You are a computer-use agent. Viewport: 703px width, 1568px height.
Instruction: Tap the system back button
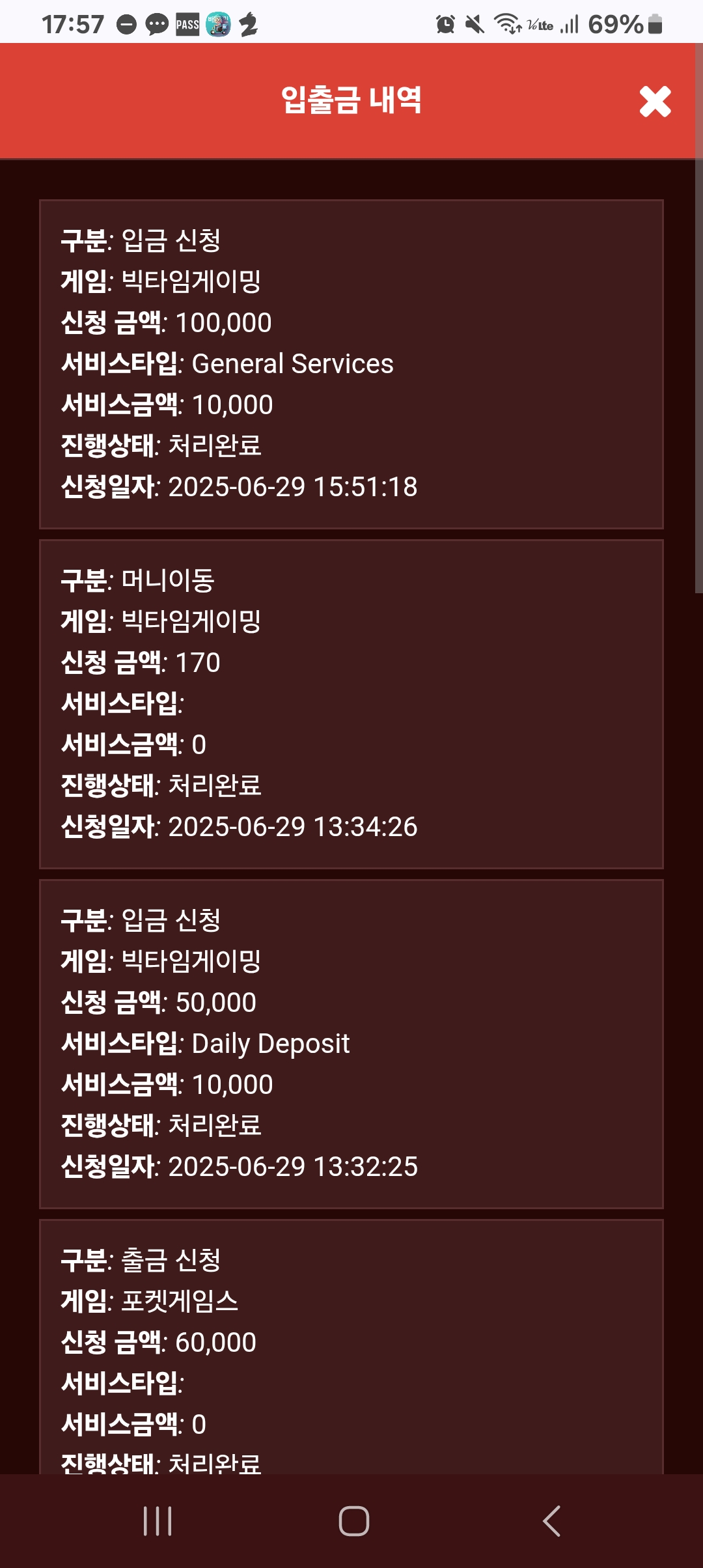(551, 1522)
